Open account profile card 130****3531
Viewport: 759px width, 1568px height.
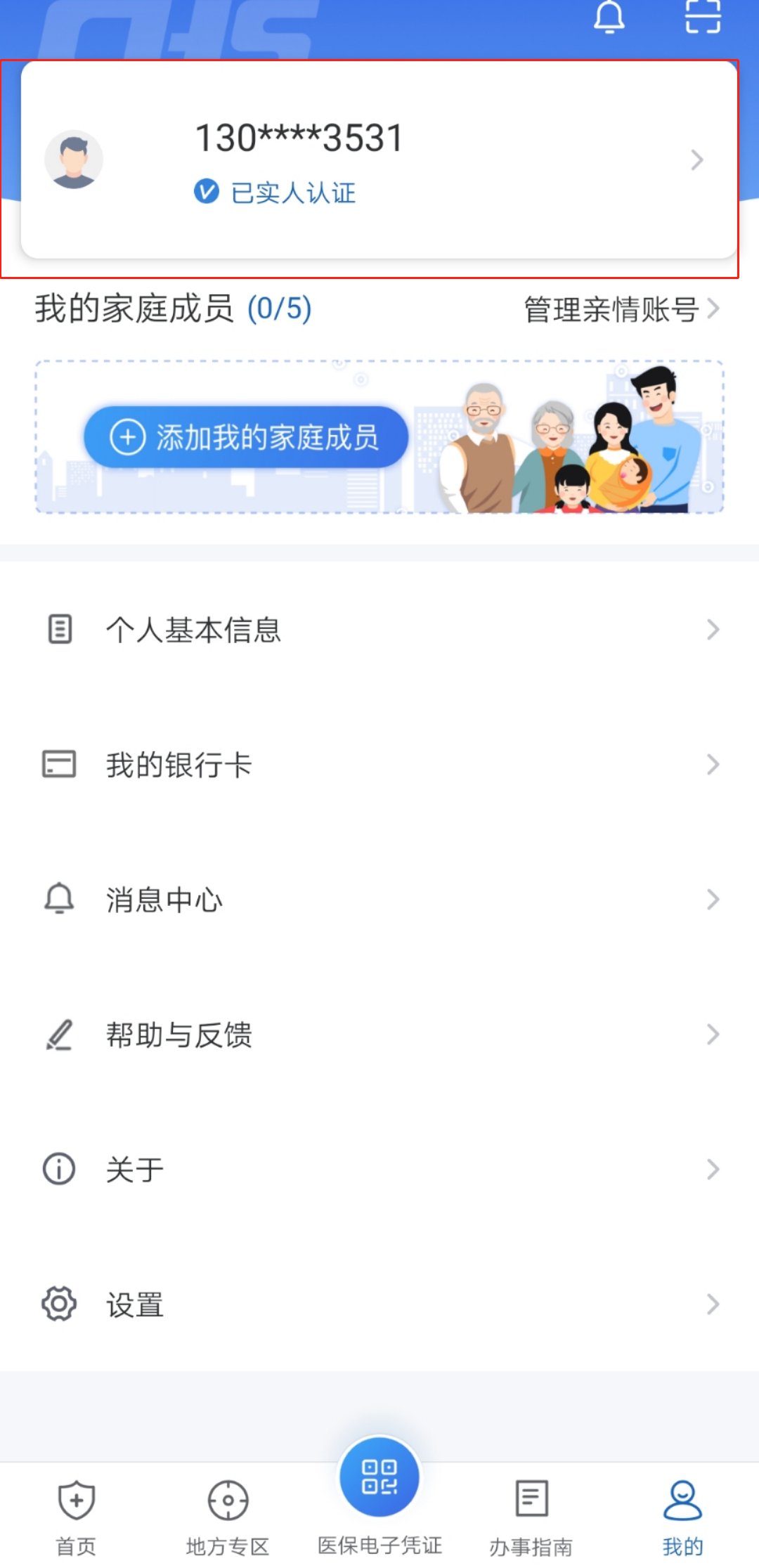[x=379, y=160]
